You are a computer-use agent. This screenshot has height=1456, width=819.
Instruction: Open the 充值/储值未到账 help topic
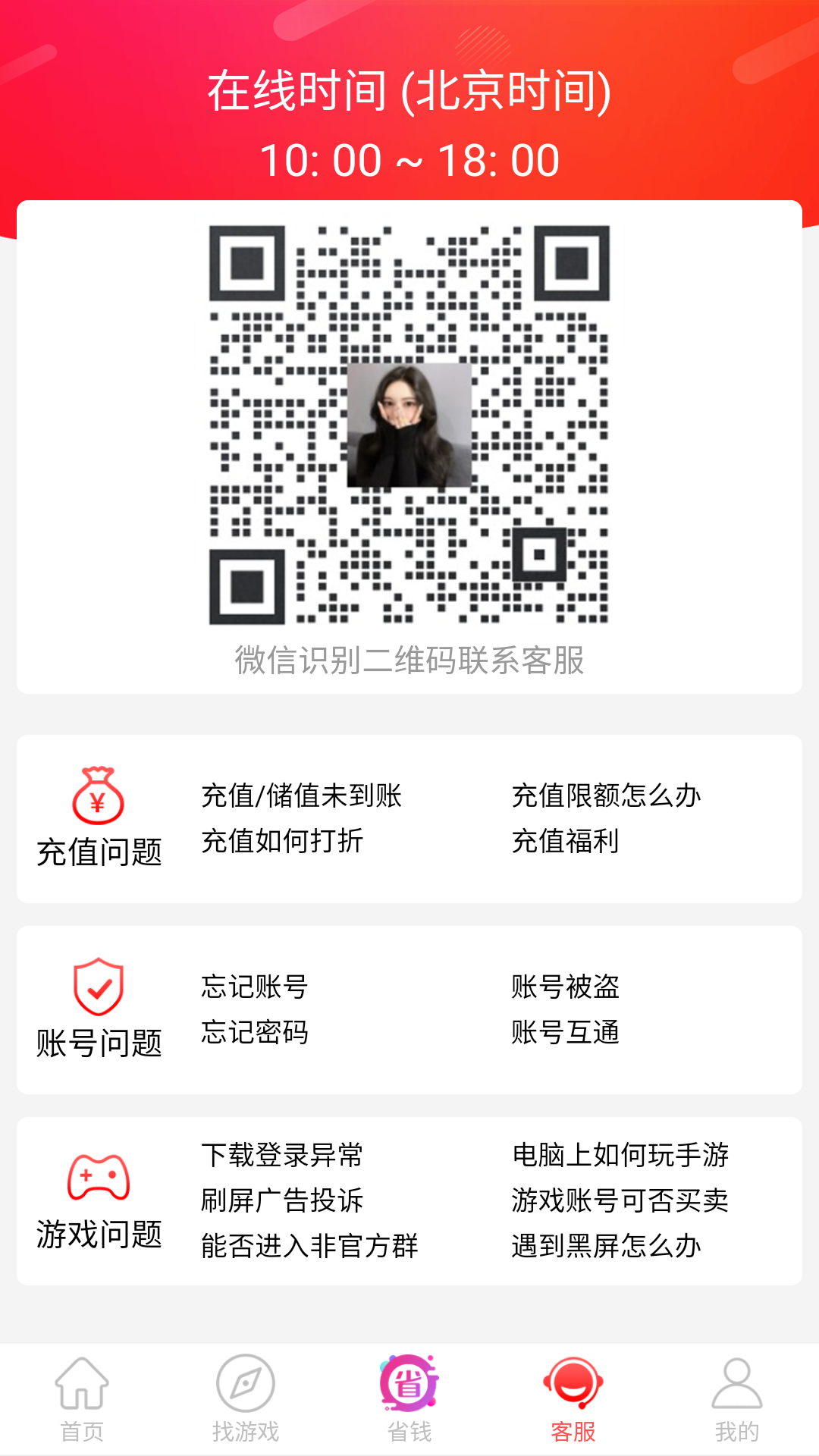[302, 796]
